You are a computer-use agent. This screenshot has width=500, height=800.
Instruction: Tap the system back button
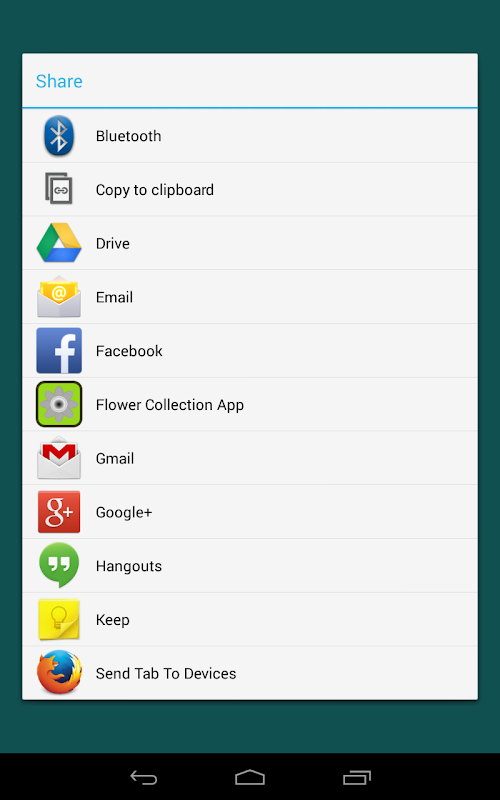click(143, 777)
